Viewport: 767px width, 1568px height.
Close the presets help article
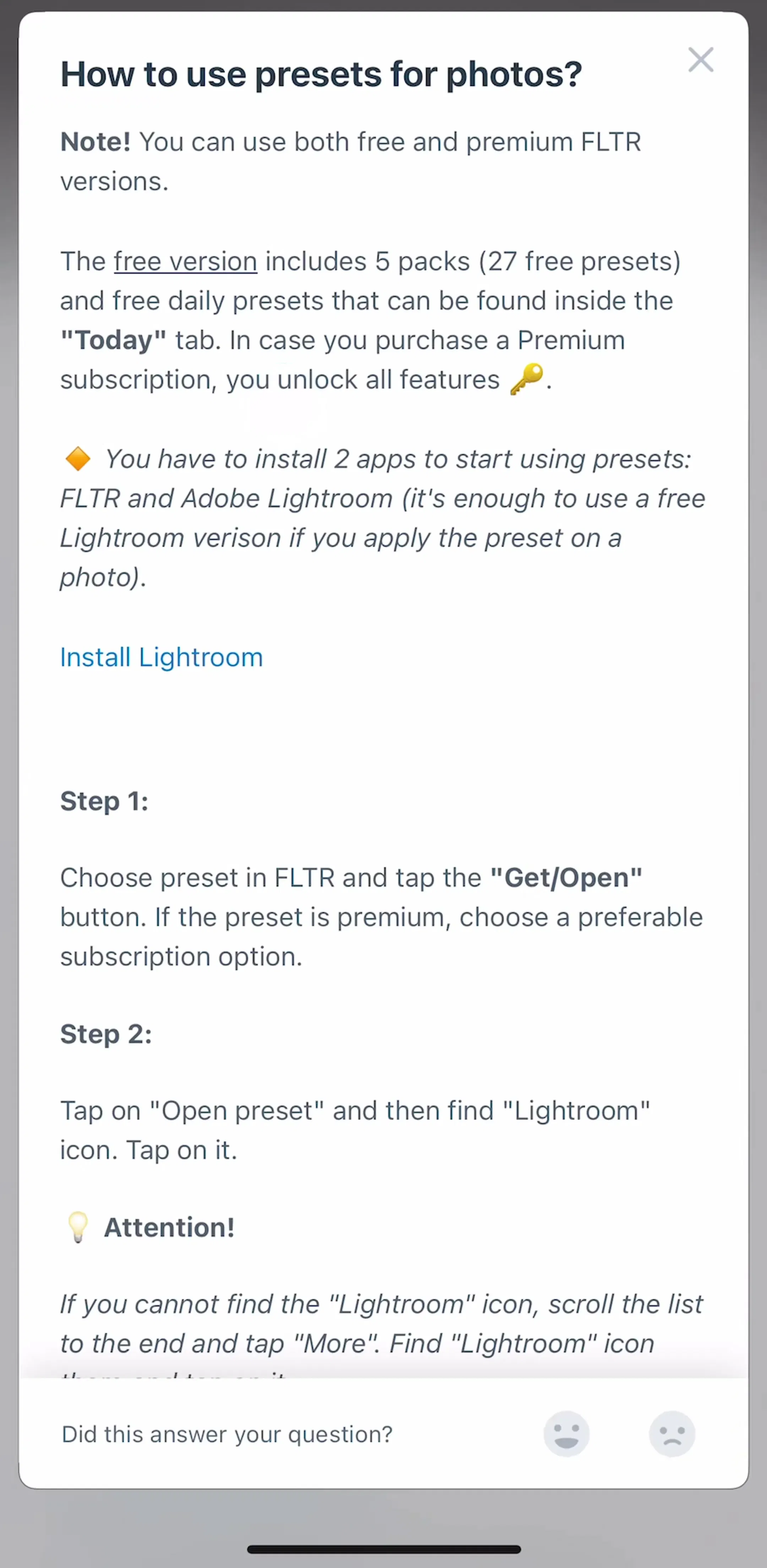(x=701, y=60)
